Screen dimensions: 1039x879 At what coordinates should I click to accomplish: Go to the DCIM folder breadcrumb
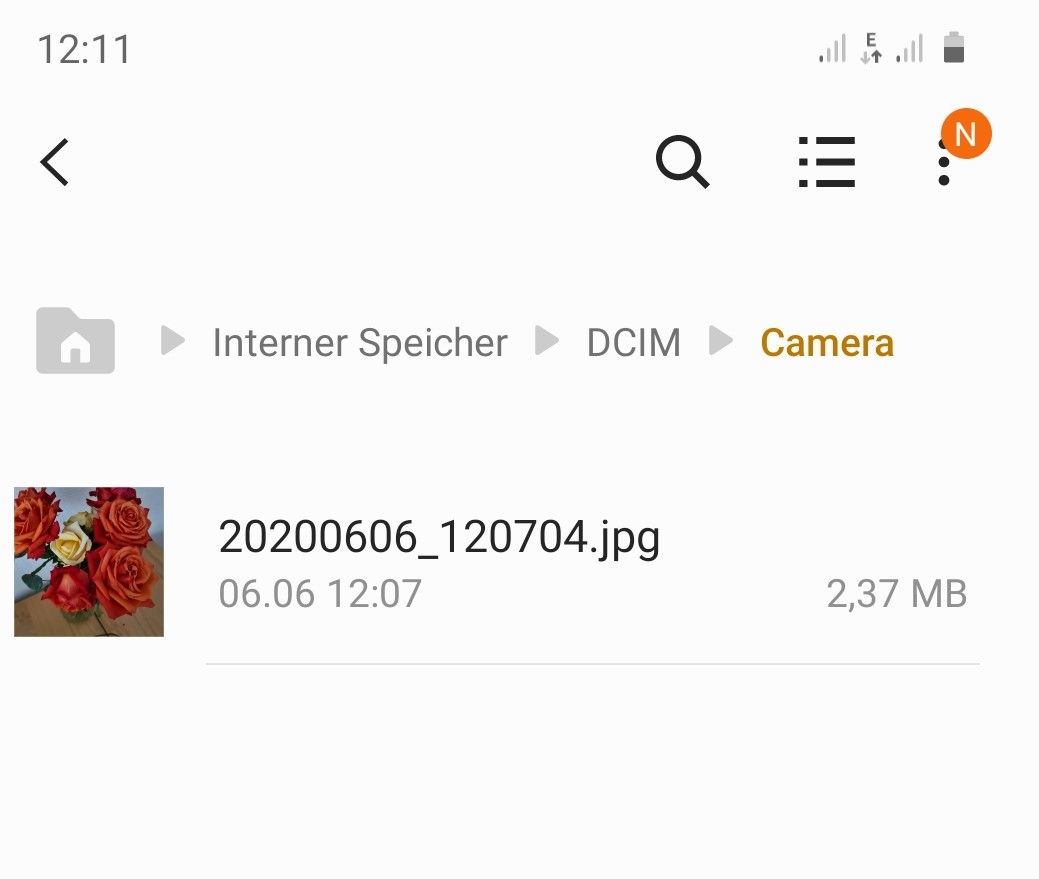pyautogui.click(x=633, y=343)
